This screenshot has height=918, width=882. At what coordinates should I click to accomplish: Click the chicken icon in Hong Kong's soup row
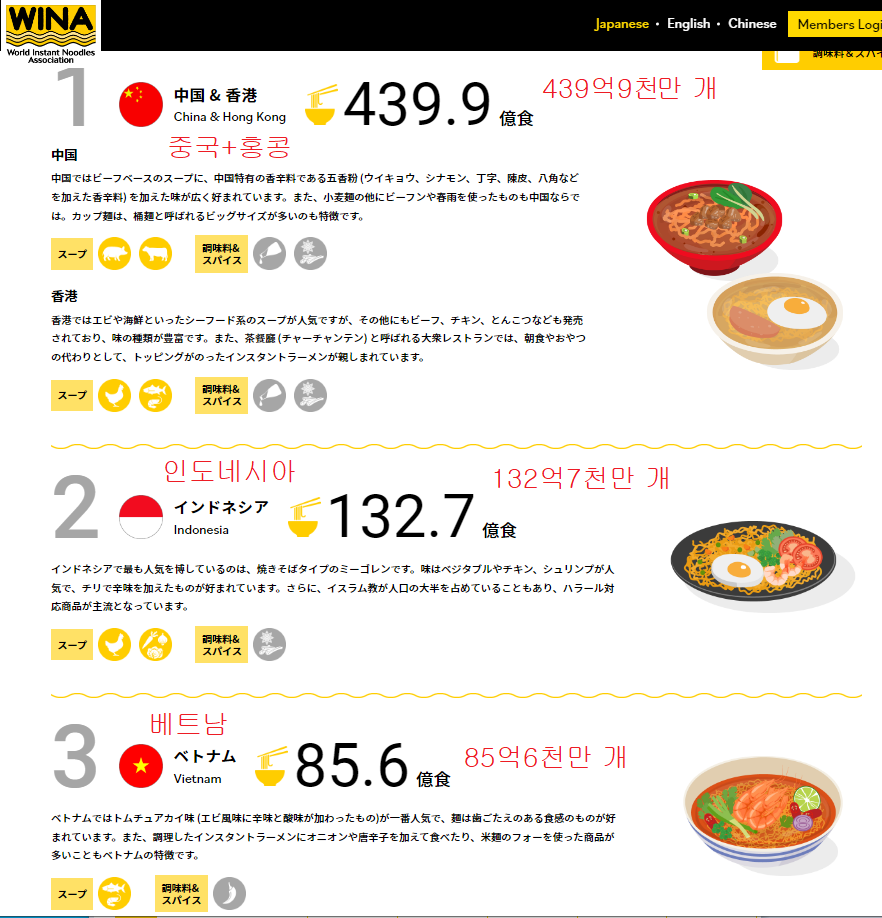pyautogui.click(x=115, y=395)
